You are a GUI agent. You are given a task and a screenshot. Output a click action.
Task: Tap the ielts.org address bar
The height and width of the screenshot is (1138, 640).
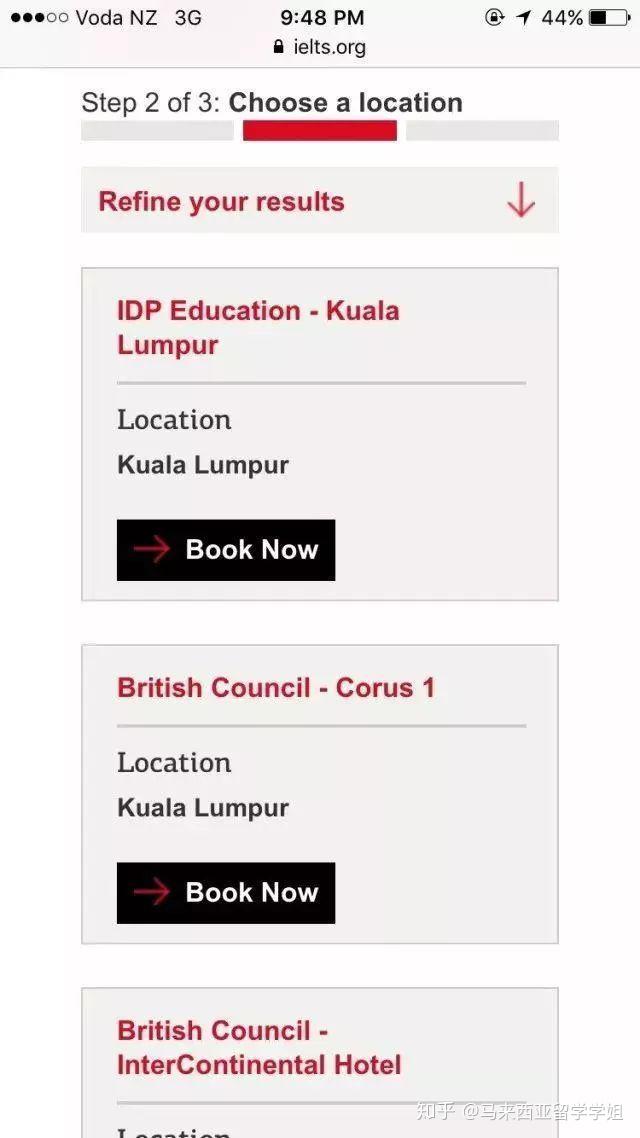click(x=320, y=47)
